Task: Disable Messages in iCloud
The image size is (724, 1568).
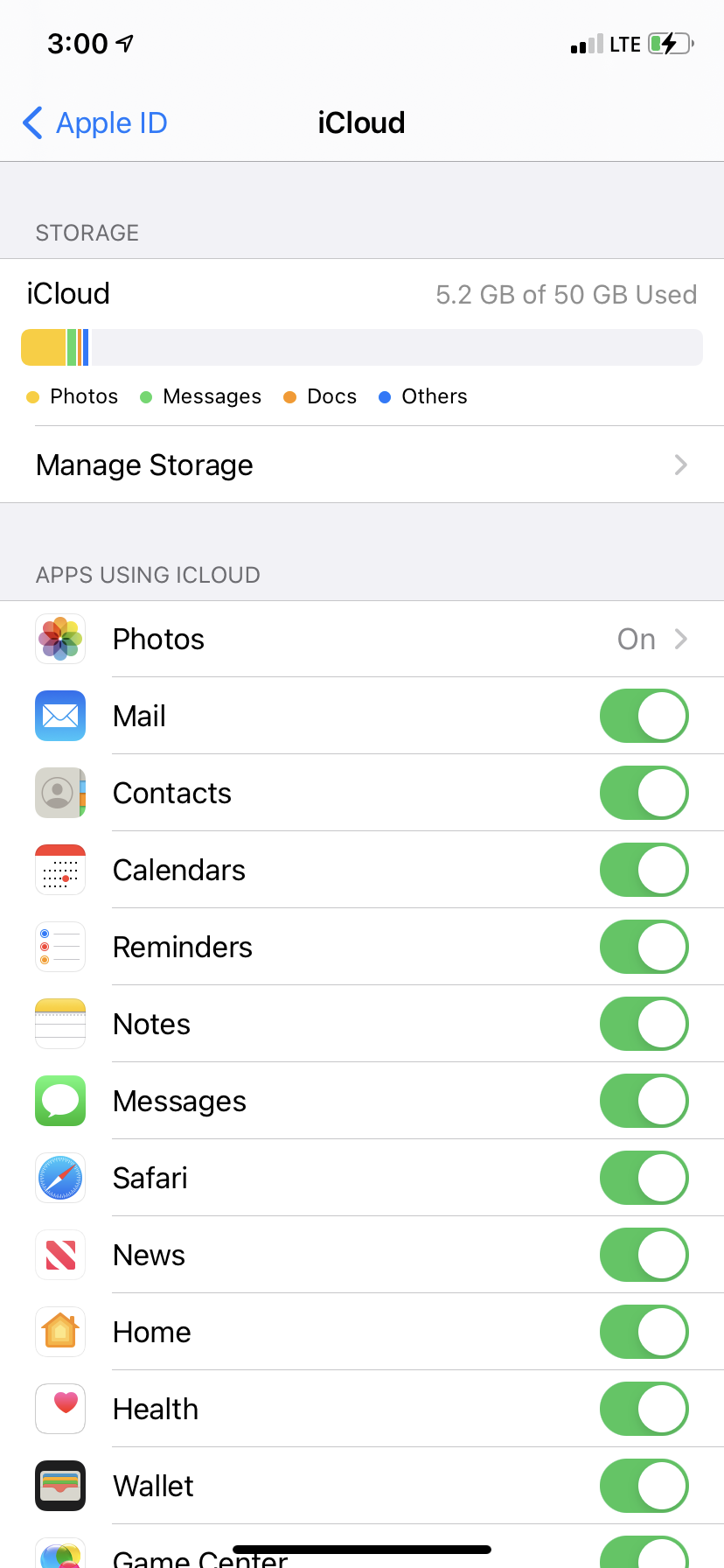Action: [644, 1102]
